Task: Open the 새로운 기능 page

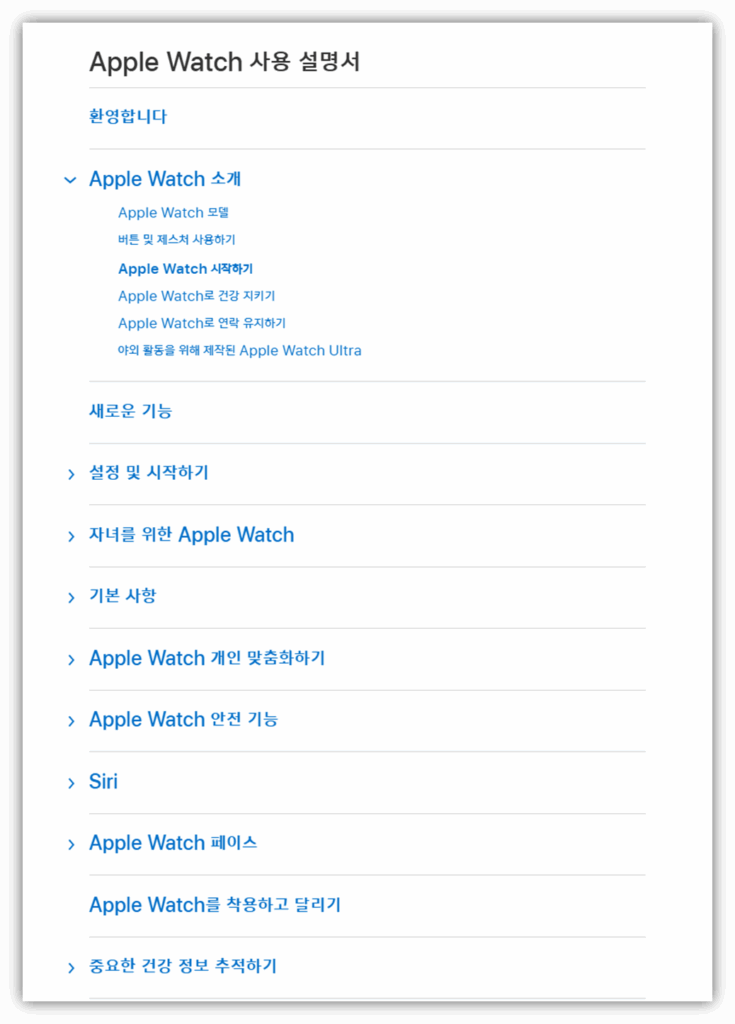Action: 131,411
